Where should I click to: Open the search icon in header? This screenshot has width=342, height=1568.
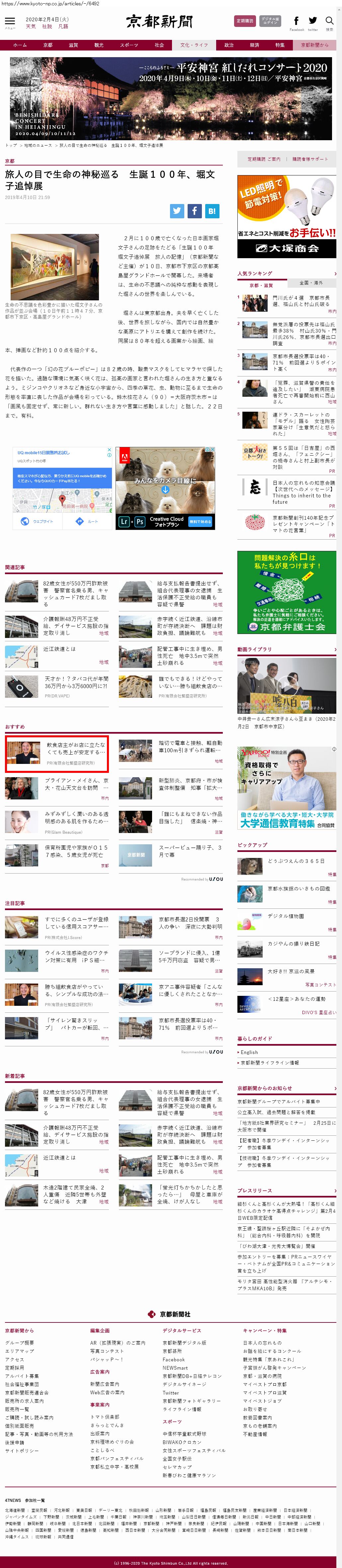tap(329, 22)
